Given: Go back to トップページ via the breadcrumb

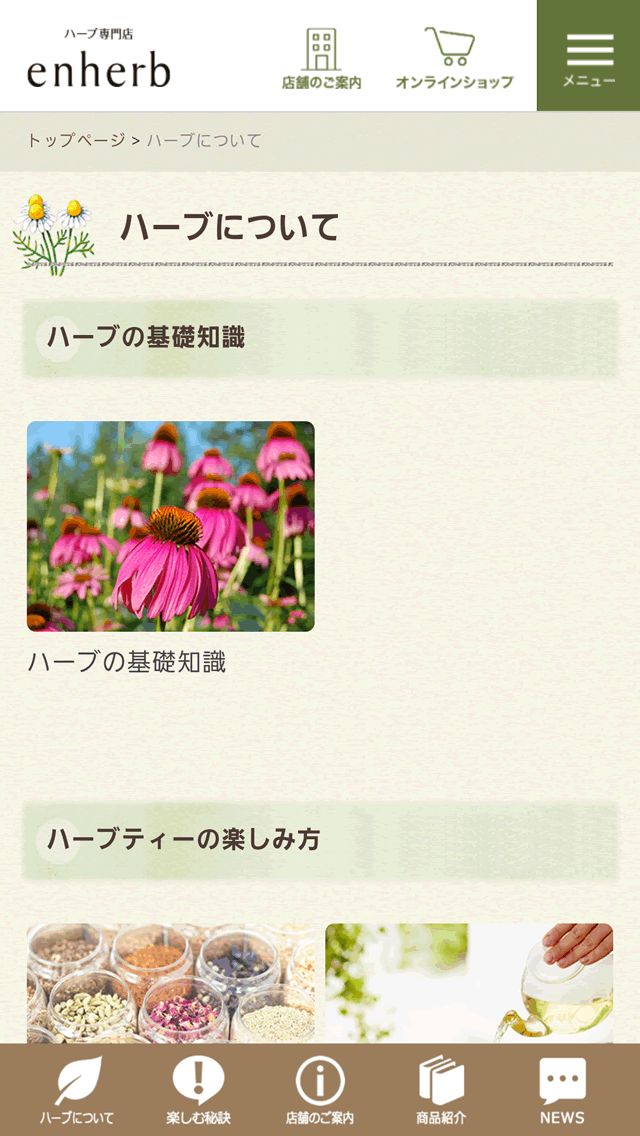Looking at the screenshot, I should point(76,141).
